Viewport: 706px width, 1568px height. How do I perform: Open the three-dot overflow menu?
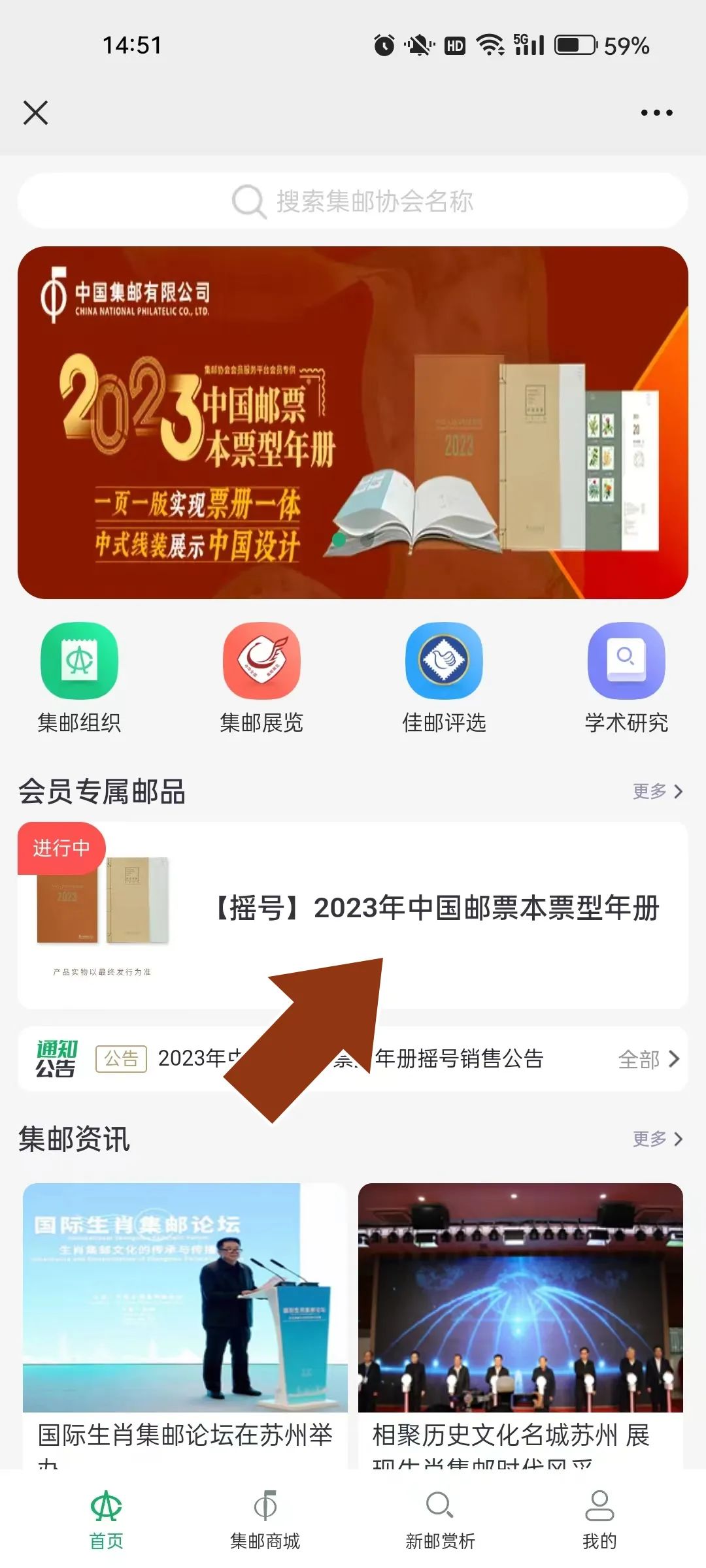[x=656, y=112]
